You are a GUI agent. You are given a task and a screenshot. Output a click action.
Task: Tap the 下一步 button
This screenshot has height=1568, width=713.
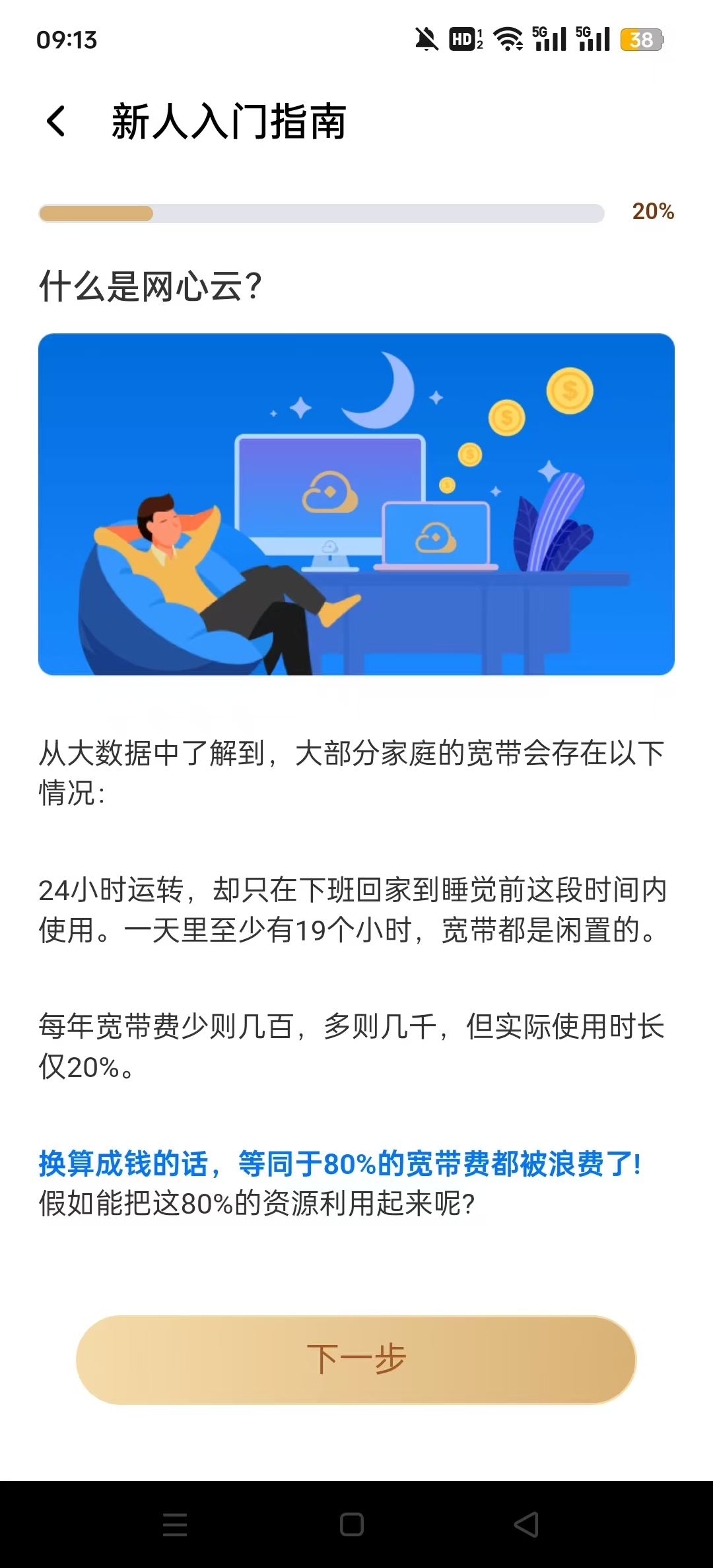[x=356, y=1359]
